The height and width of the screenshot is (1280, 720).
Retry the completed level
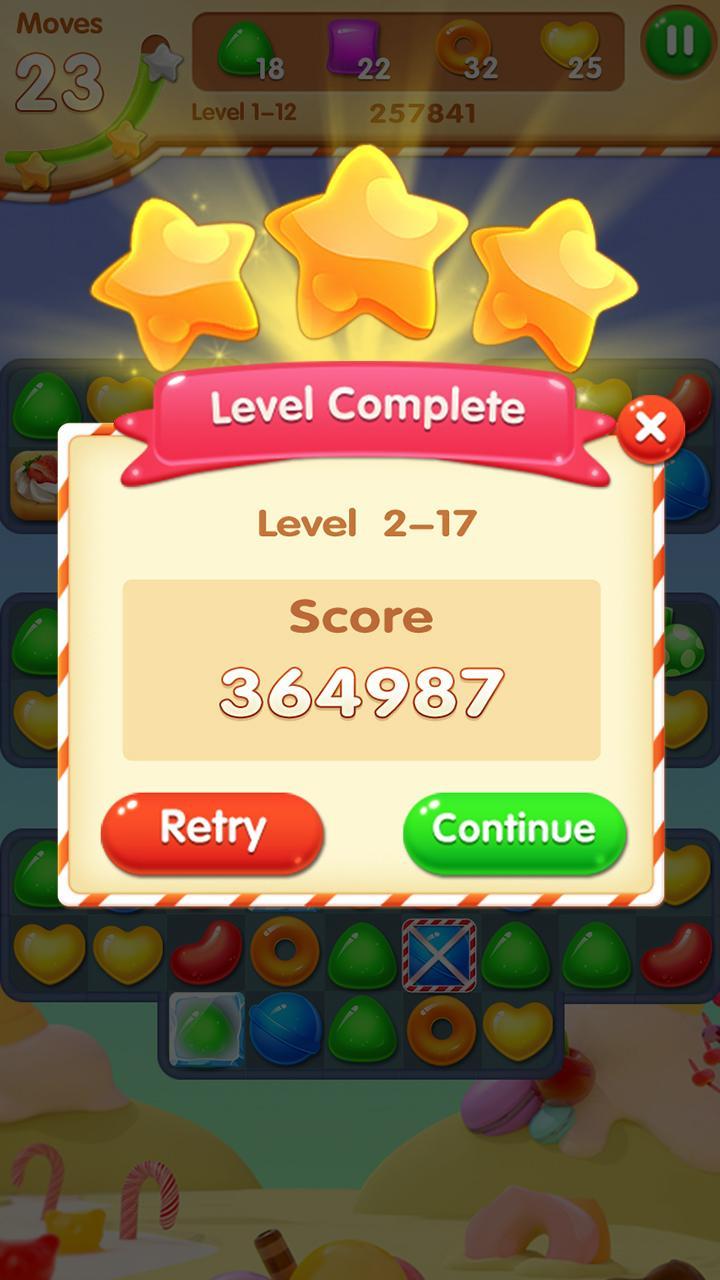pyautogui.click(x=212, y=831)
